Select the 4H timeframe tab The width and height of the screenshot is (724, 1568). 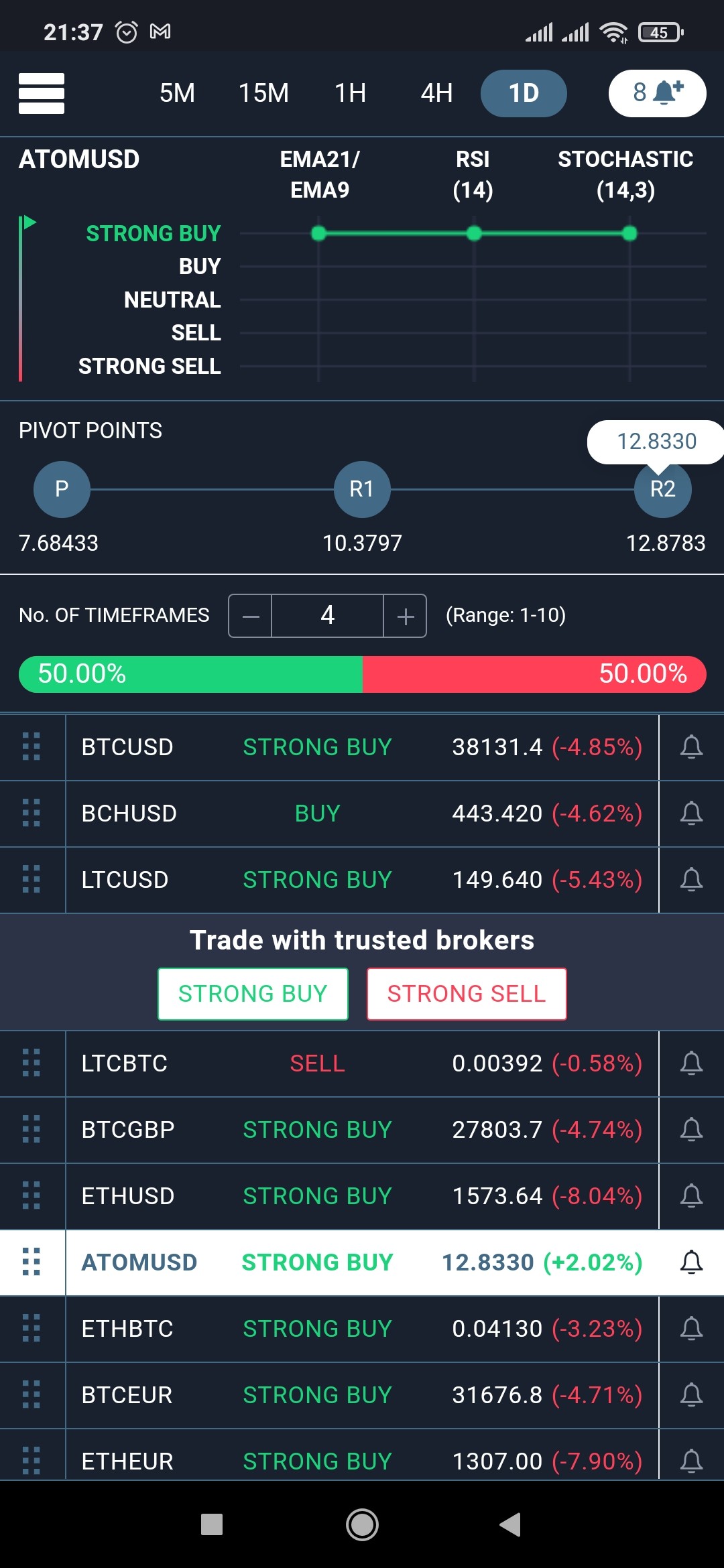pyautogui.click(x=437, y=93)
